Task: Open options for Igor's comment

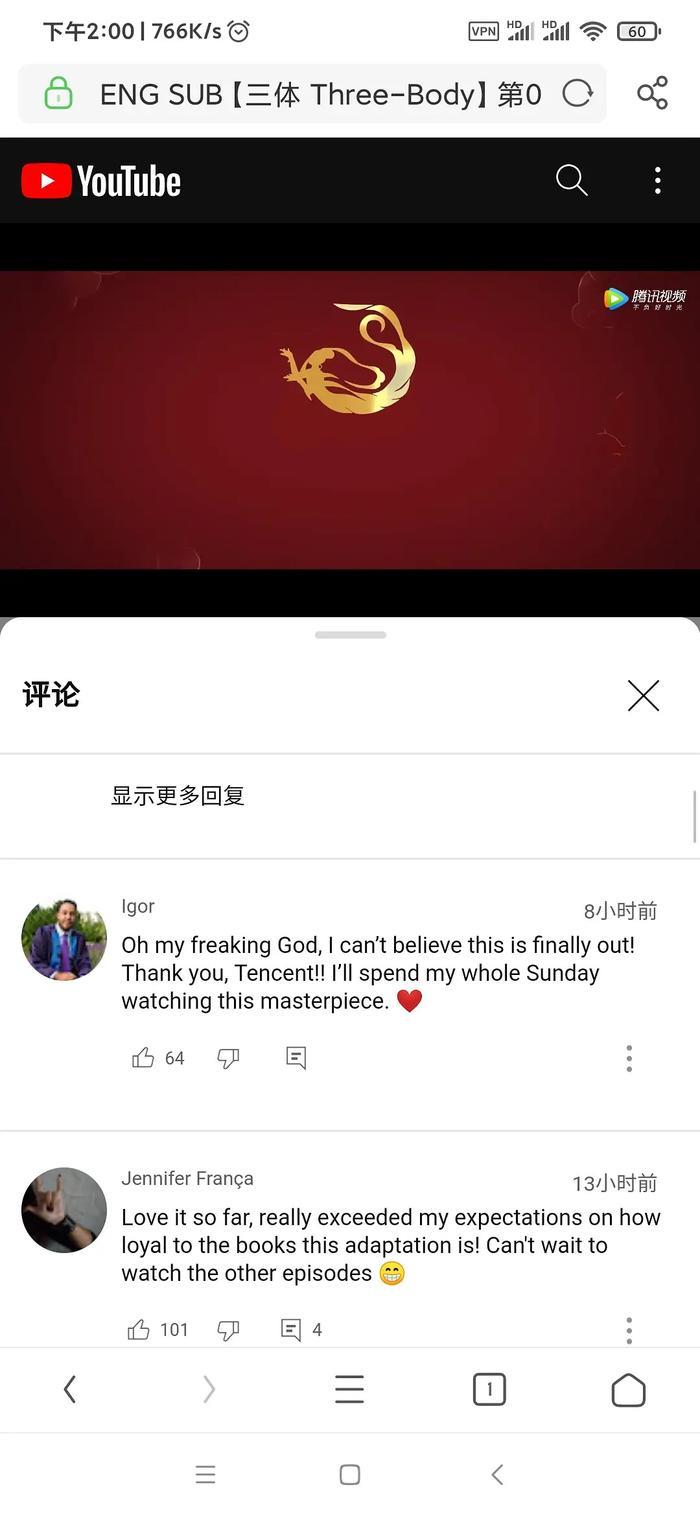Action: [629, 1058]
